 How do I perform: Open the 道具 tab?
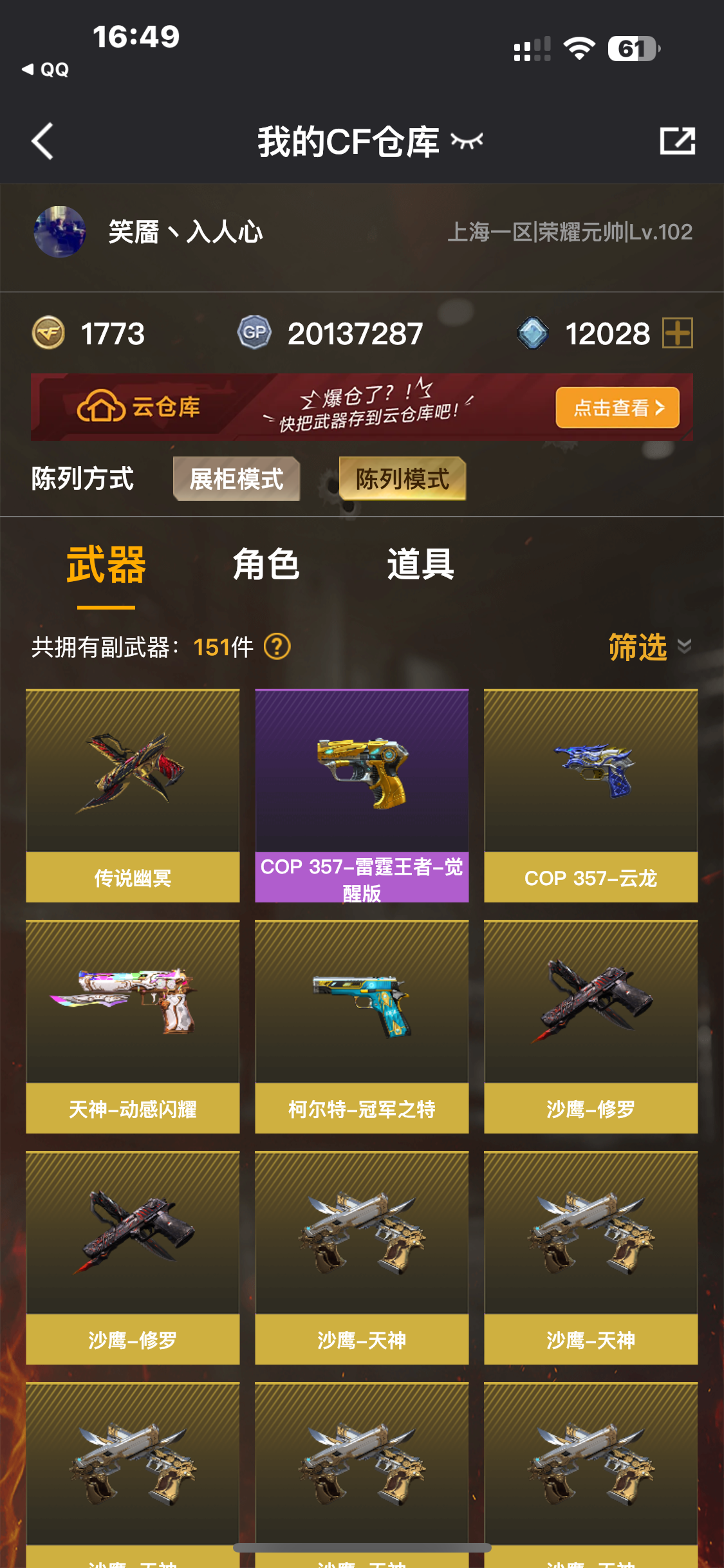click(x=420, y=565)
